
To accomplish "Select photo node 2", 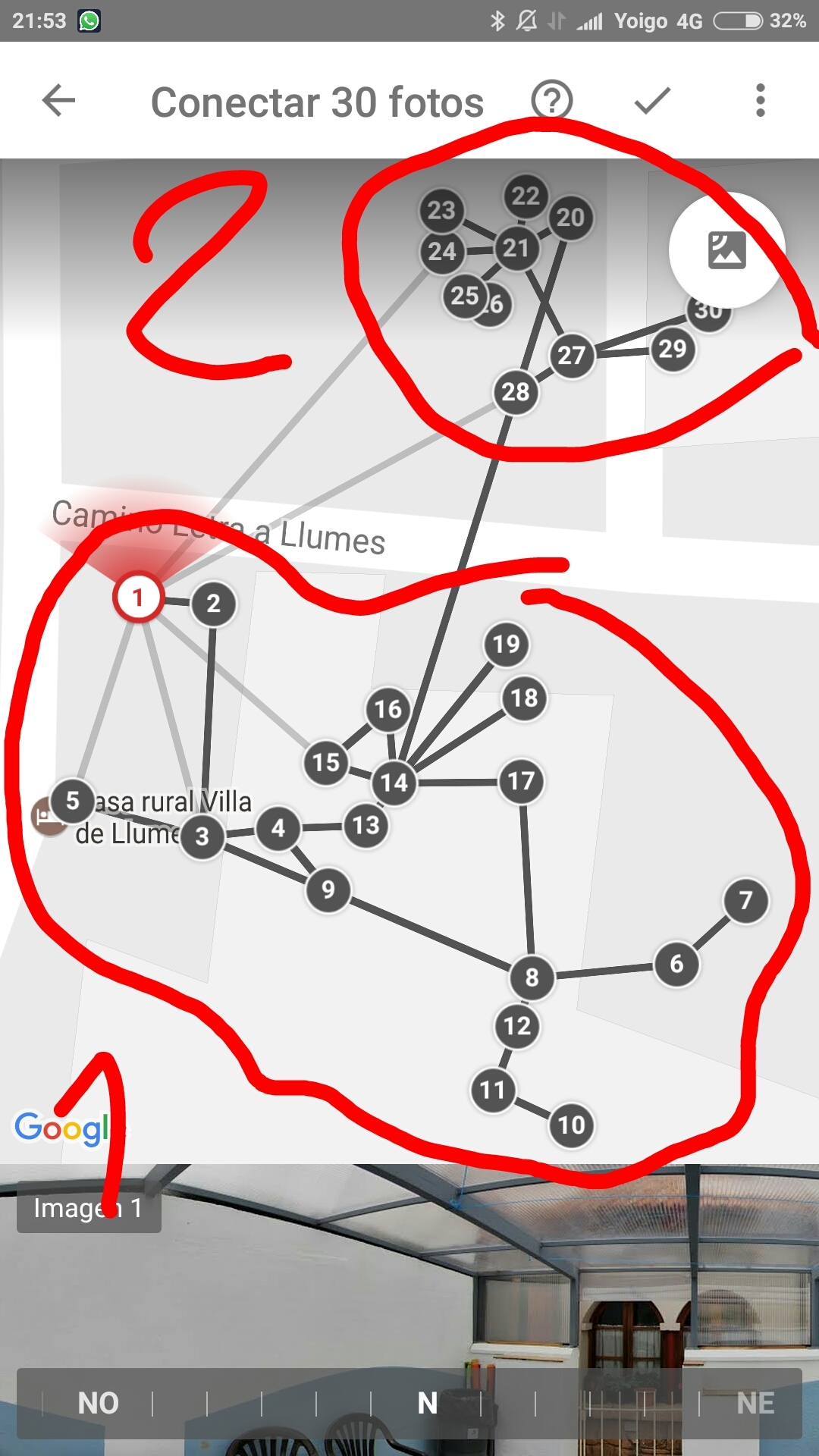I will point(213,604).
